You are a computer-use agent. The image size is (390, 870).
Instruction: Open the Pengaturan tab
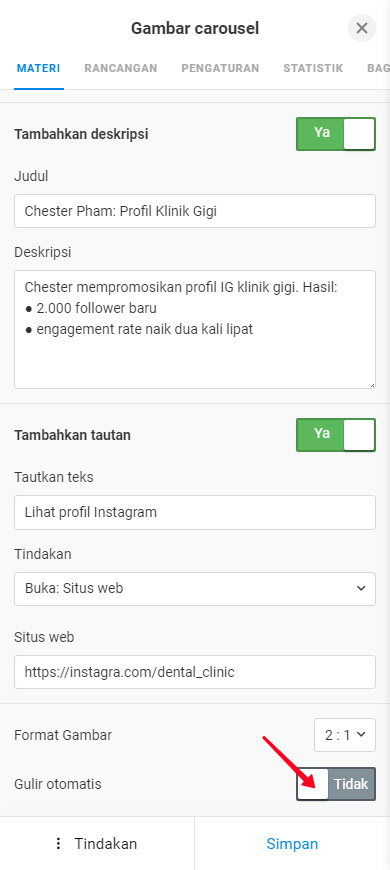tap(220, 68)
